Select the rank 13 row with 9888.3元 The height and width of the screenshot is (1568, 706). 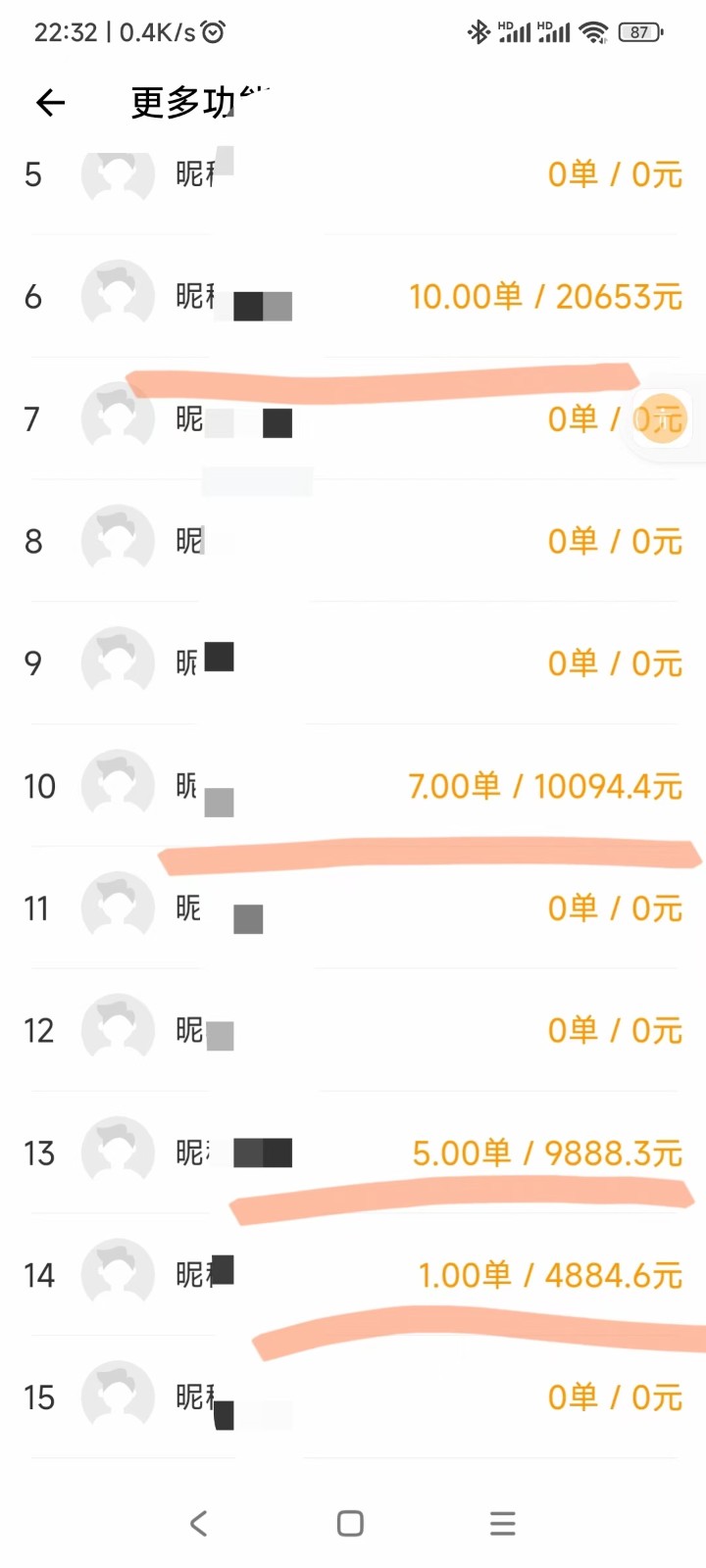(x=353, y=1153)
